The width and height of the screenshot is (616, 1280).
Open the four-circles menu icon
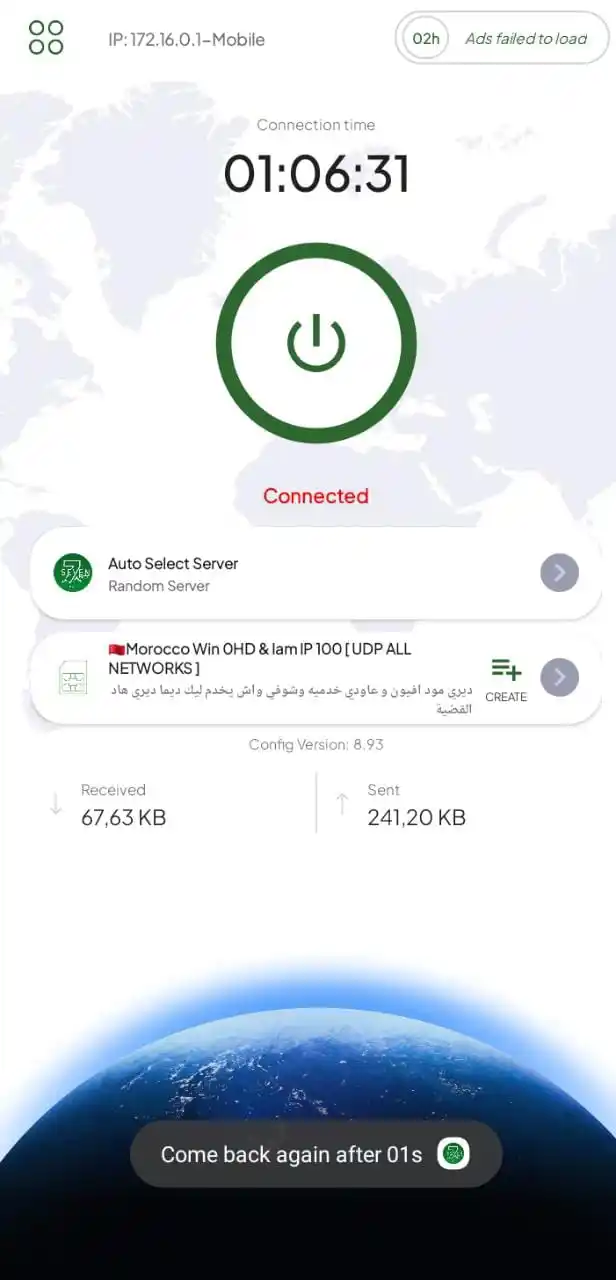[46, 38]
